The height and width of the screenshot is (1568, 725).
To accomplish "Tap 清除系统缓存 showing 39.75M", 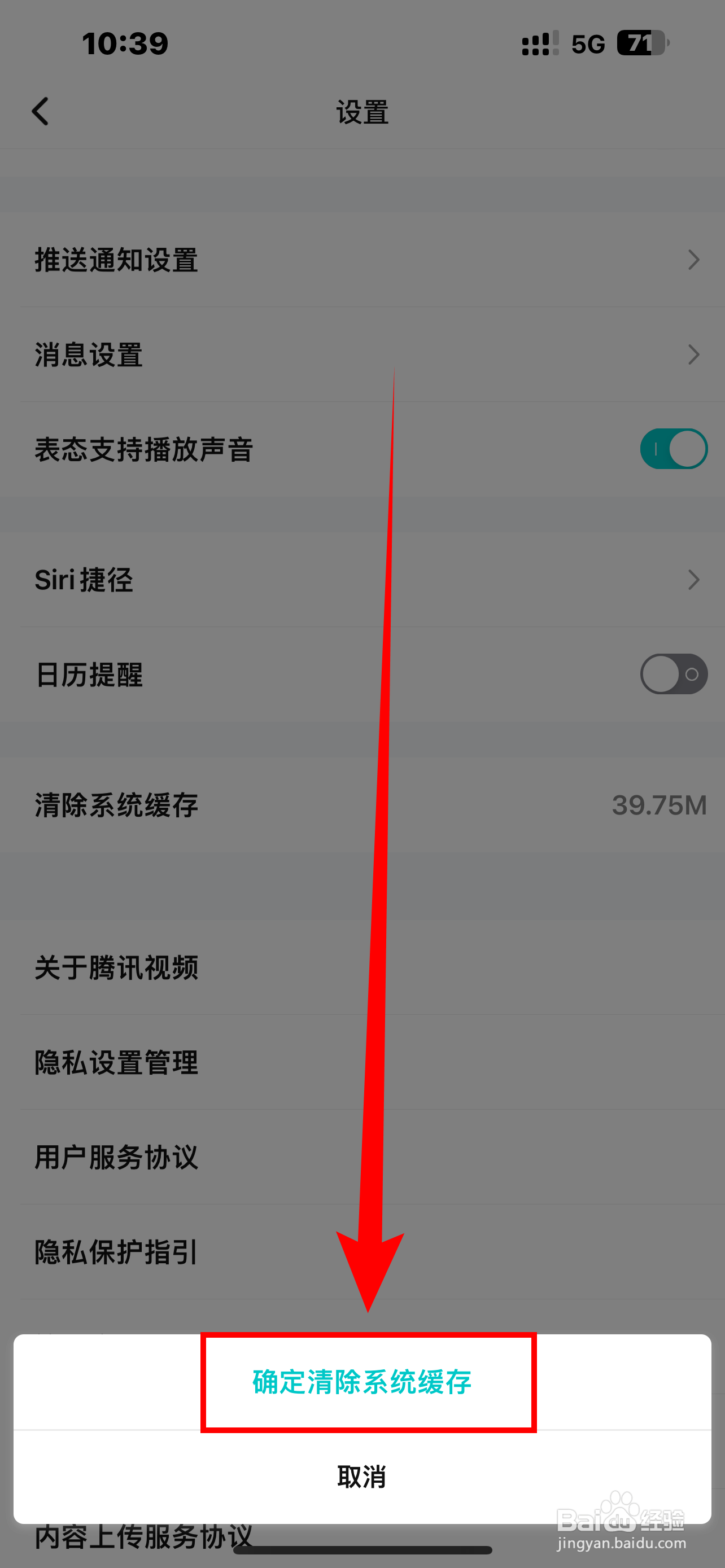I will tap(116, 805).
